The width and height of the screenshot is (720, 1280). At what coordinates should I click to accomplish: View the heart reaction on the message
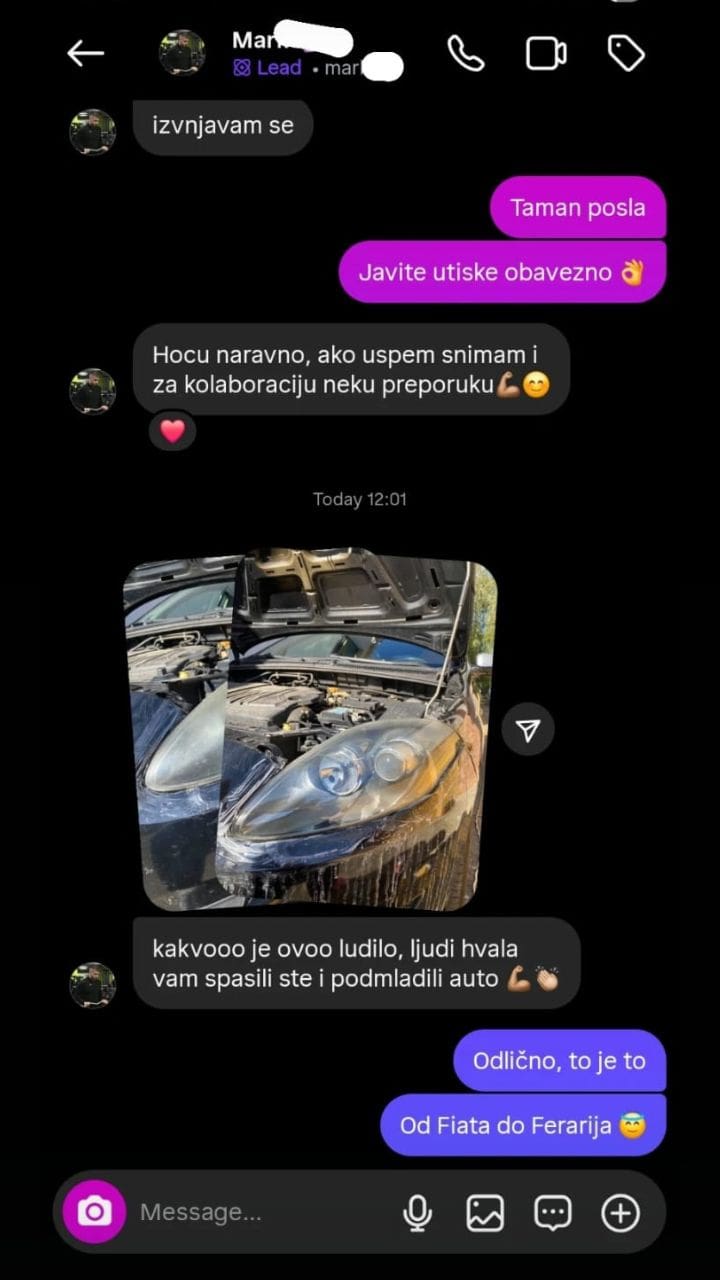tap(173, 431)
